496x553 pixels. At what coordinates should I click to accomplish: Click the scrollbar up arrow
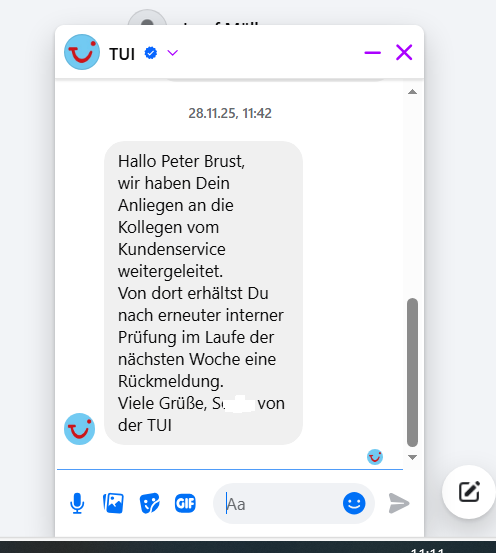pyautogui.click(x=412, y=92)
